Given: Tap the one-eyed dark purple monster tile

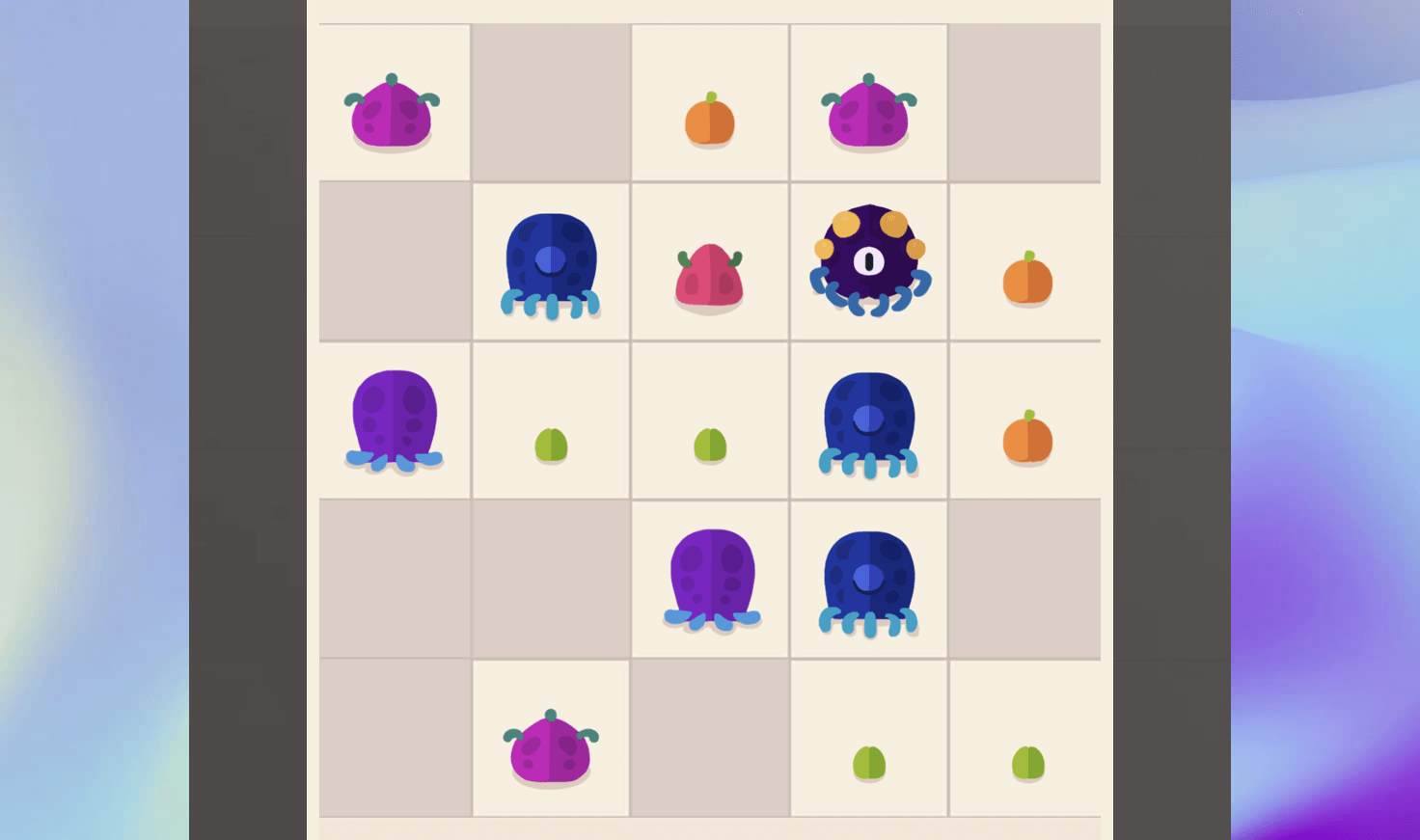Looking at the screenshot, I should (869, 260).
